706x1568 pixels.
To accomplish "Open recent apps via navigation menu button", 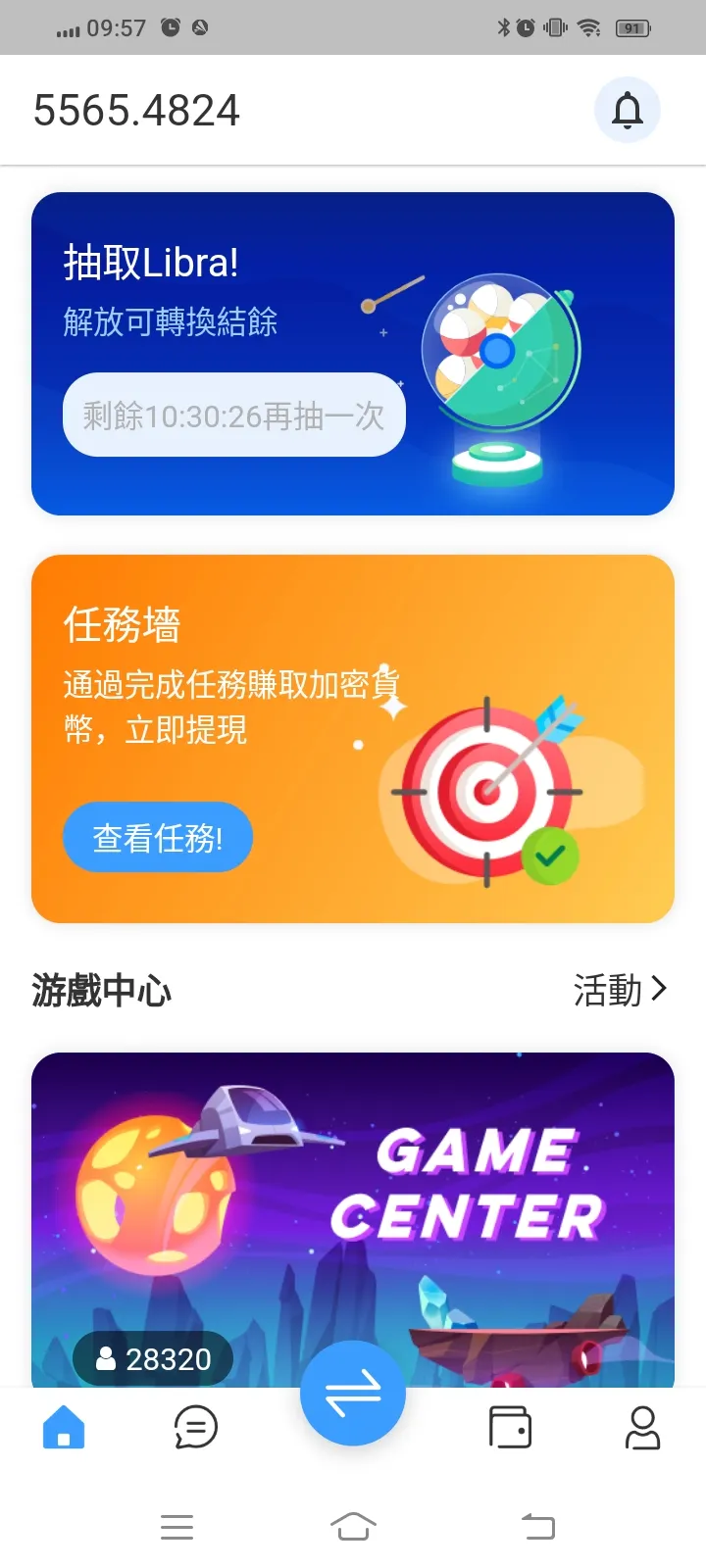I will click(176, 1526).
